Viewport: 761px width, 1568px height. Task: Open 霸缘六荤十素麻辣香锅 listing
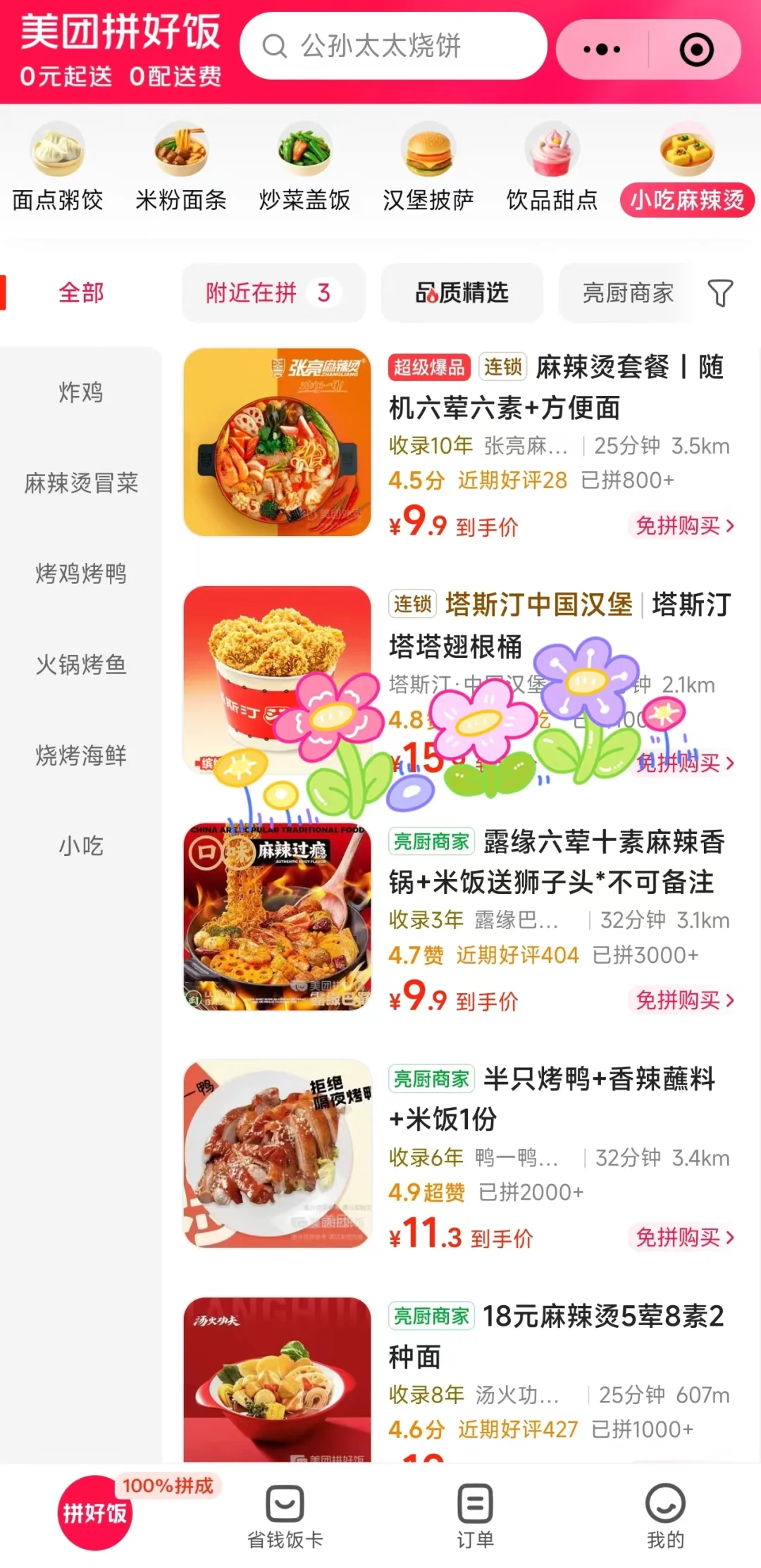557,861
